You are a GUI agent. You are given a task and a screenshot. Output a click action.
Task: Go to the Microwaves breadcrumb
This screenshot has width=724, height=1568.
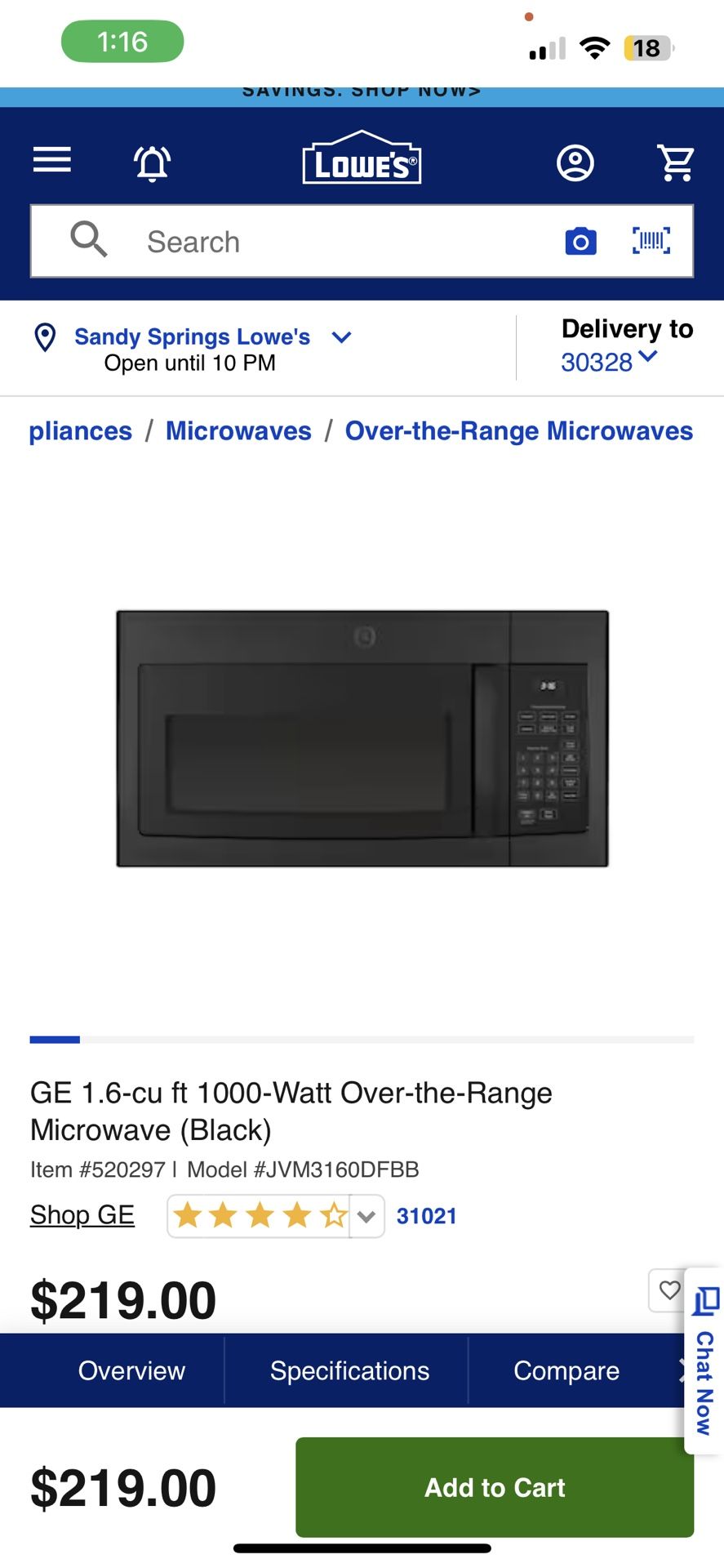click(238, 431)
